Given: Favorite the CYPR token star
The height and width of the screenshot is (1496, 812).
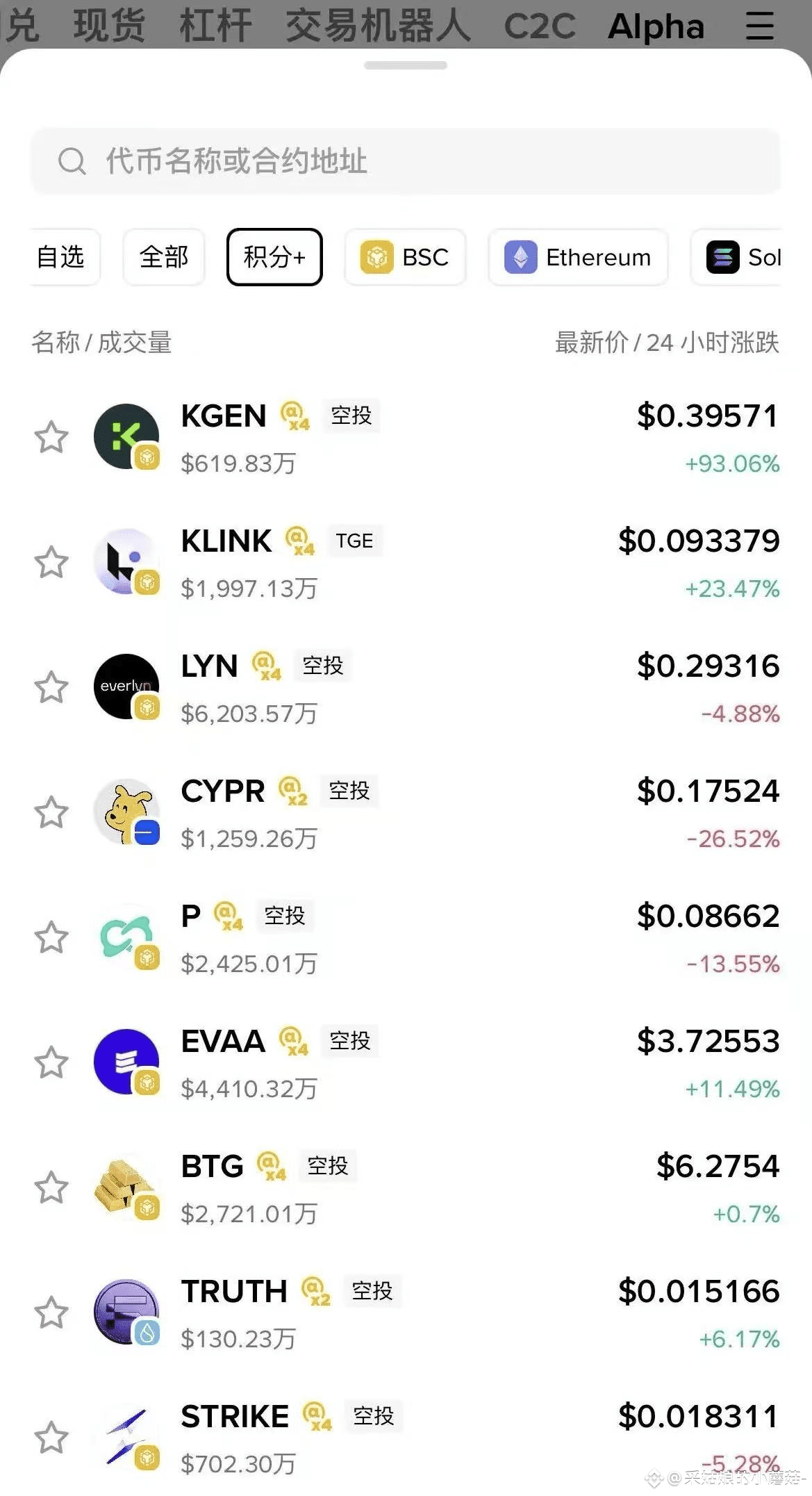Looking at the screenshot, I should click(x=52, y=813).
